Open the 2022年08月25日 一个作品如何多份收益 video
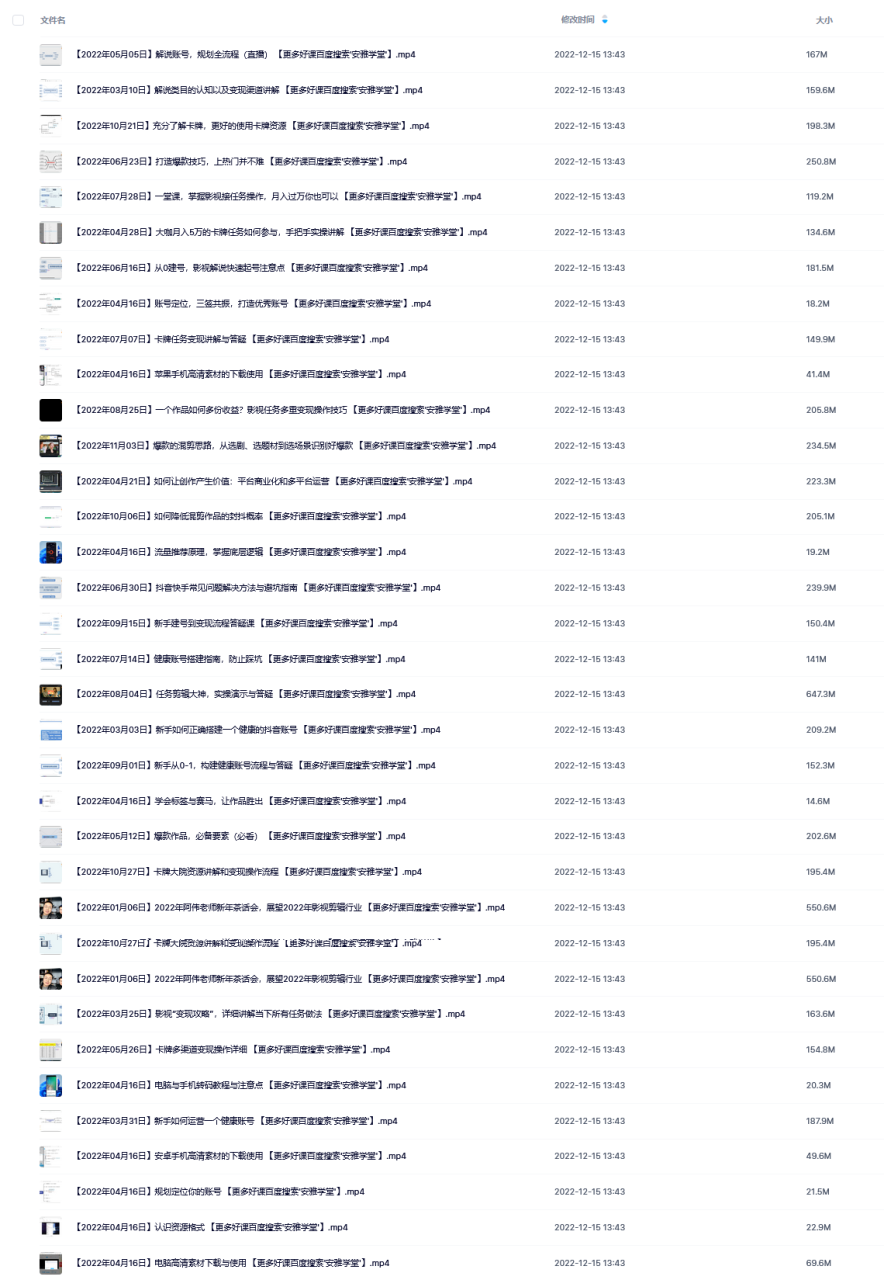Viewport: 884px width, 1280px height. coord(282,410)
